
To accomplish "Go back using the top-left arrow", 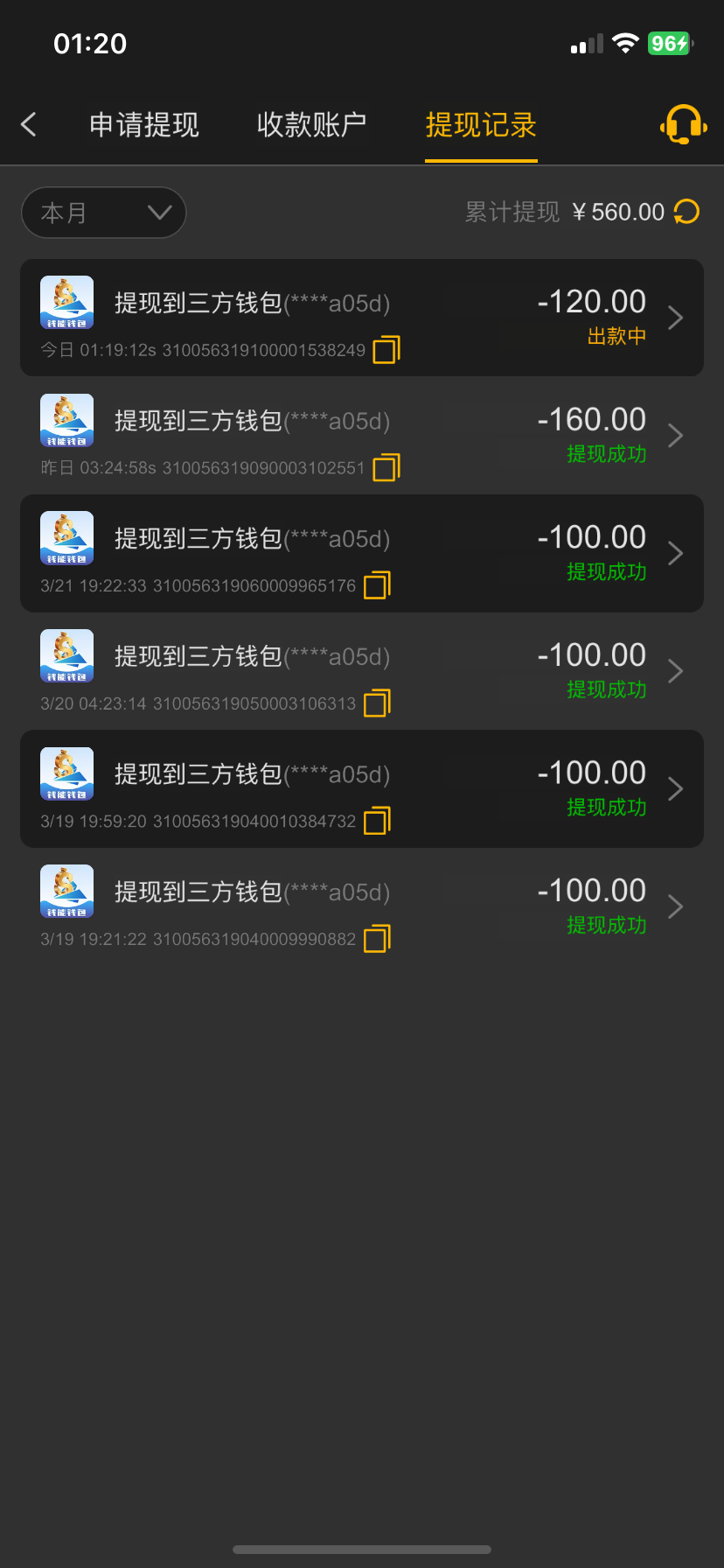I will (x=29, y=124).
